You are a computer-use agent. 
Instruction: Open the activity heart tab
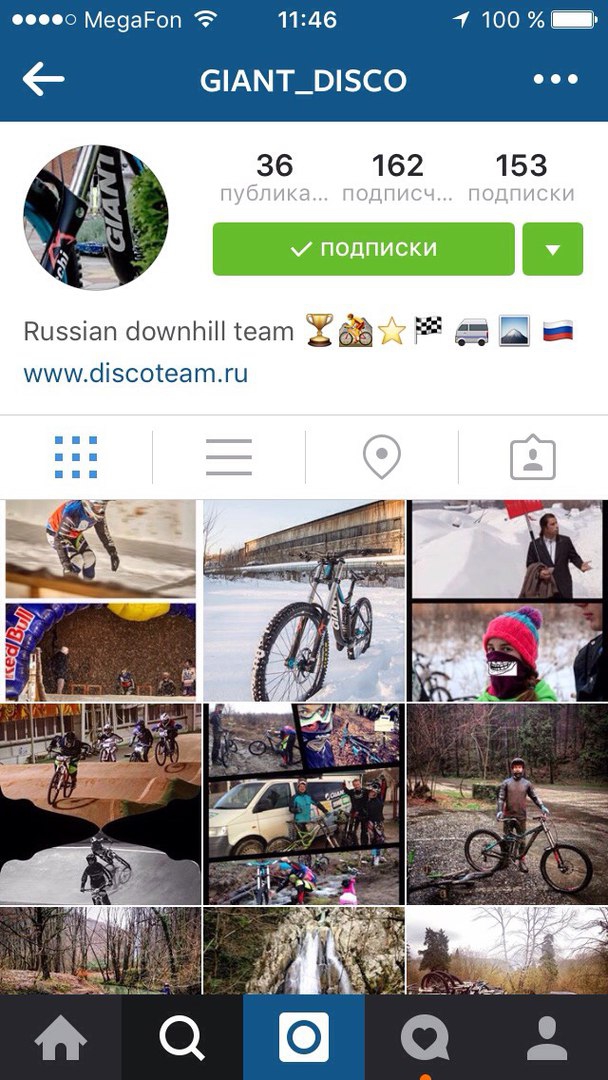[425, 1040]
